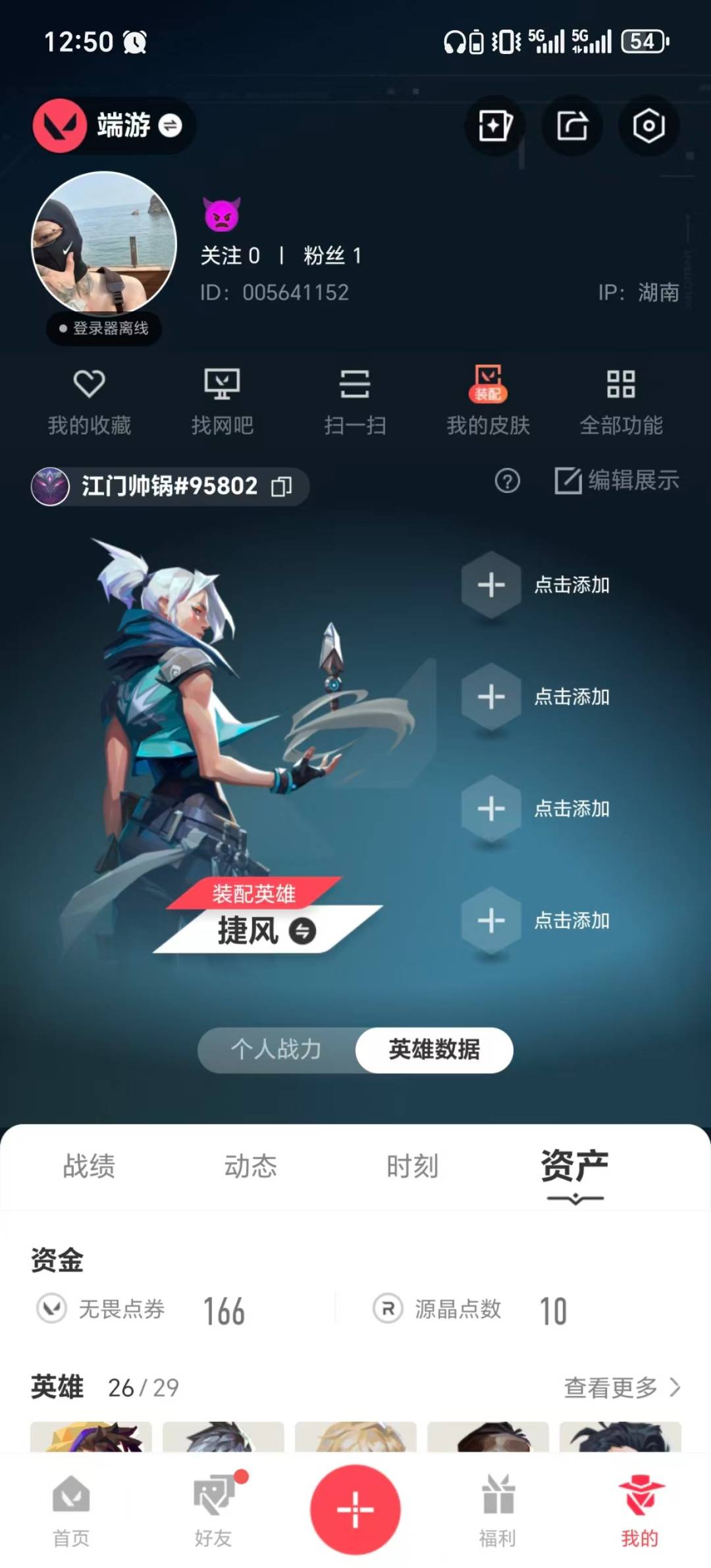Switch to 个人战力 view
The height and width of the screenshot is (1568, 711).
tap(276, 1051)
